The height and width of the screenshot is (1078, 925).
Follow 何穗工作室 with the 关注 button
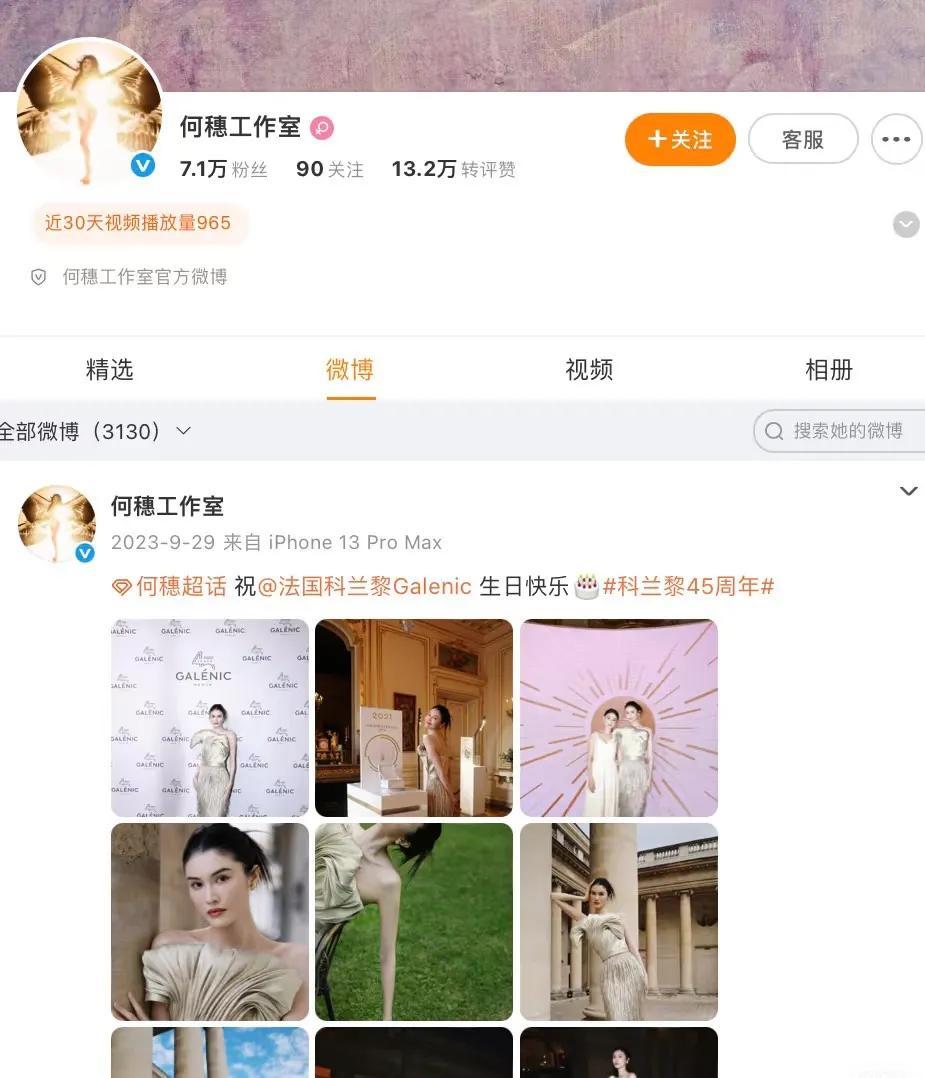tap(680, 139)
